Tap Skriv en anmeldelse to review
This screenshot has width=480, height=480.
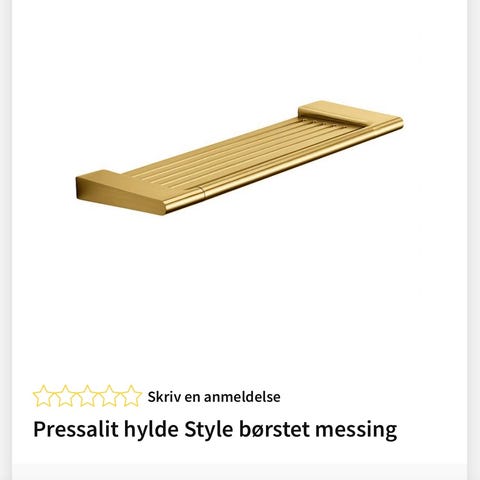coord(214,397)
